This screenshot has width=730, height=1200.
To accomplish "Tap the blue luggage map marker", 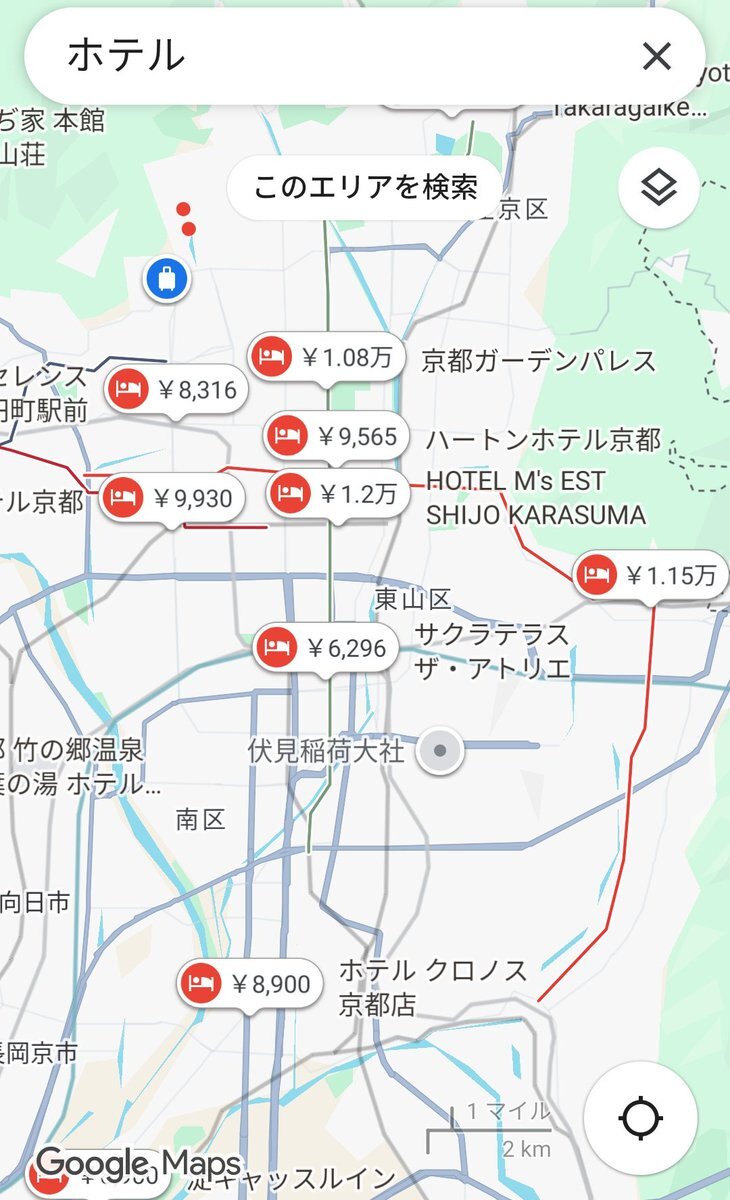I will 166,278.
